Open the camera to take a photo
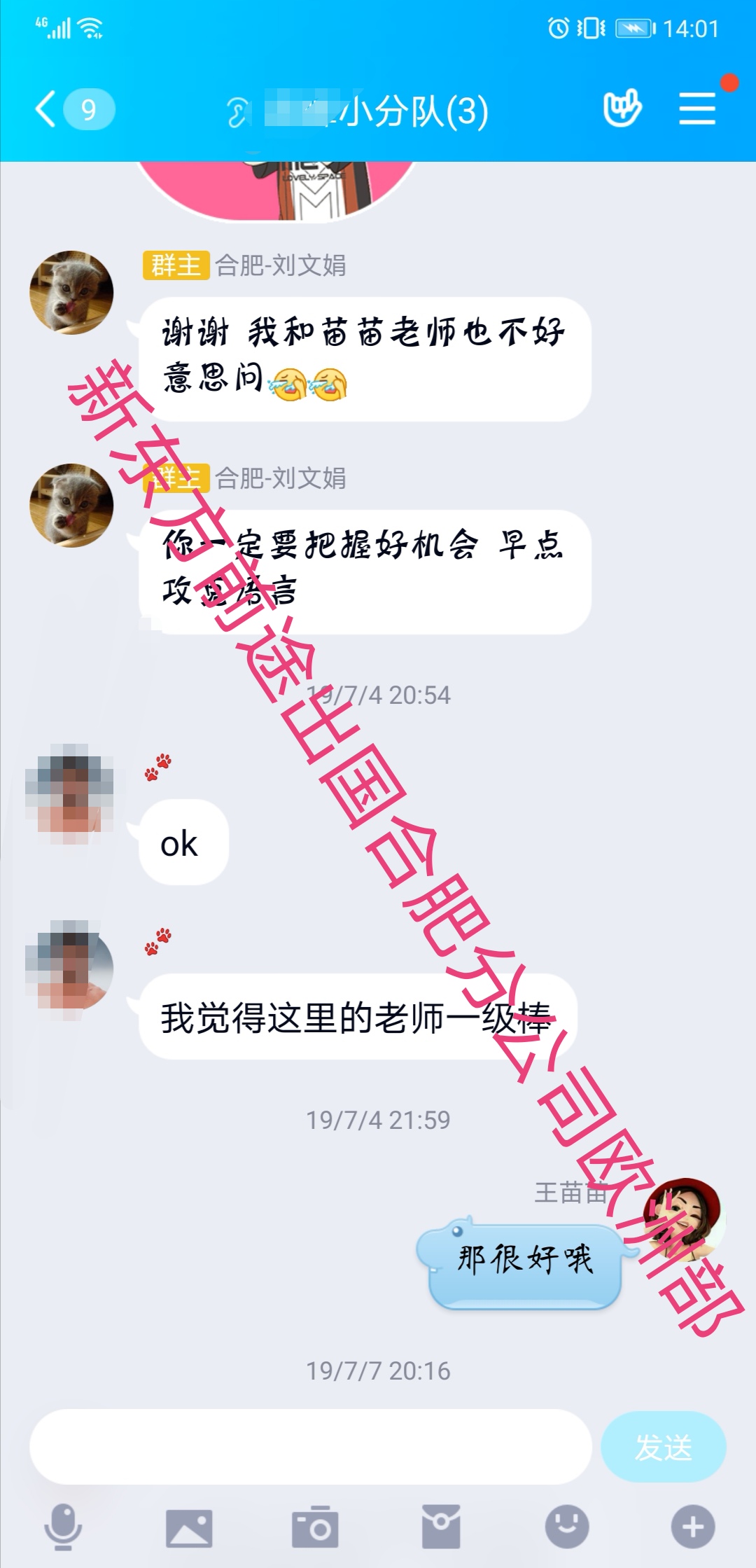The image size is (756, 1568). pos(315,1527)
